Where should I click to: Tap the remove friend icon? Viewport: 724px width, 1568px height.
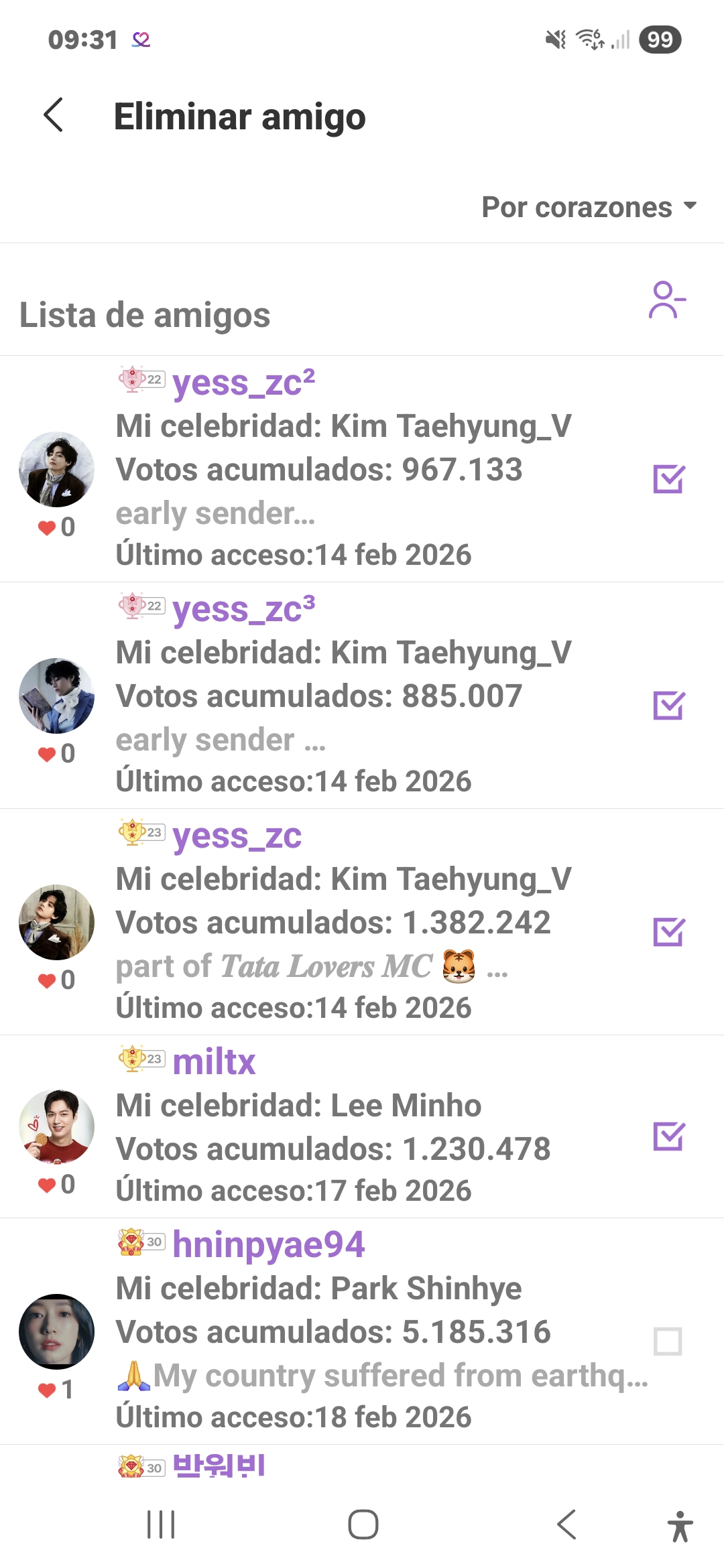pos(666,300)
